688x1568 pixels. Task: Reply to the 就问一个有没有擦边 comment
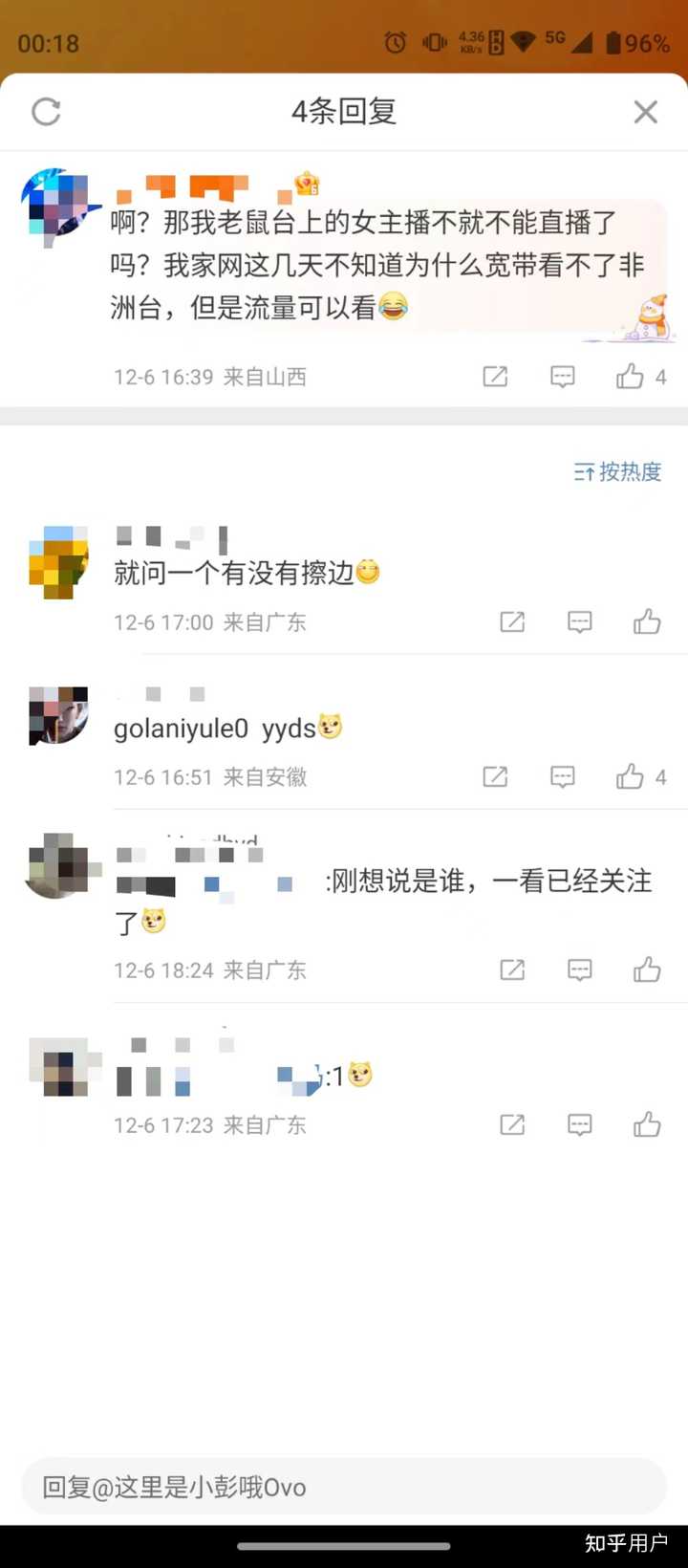pyautogui.click(x=580, y=622)
